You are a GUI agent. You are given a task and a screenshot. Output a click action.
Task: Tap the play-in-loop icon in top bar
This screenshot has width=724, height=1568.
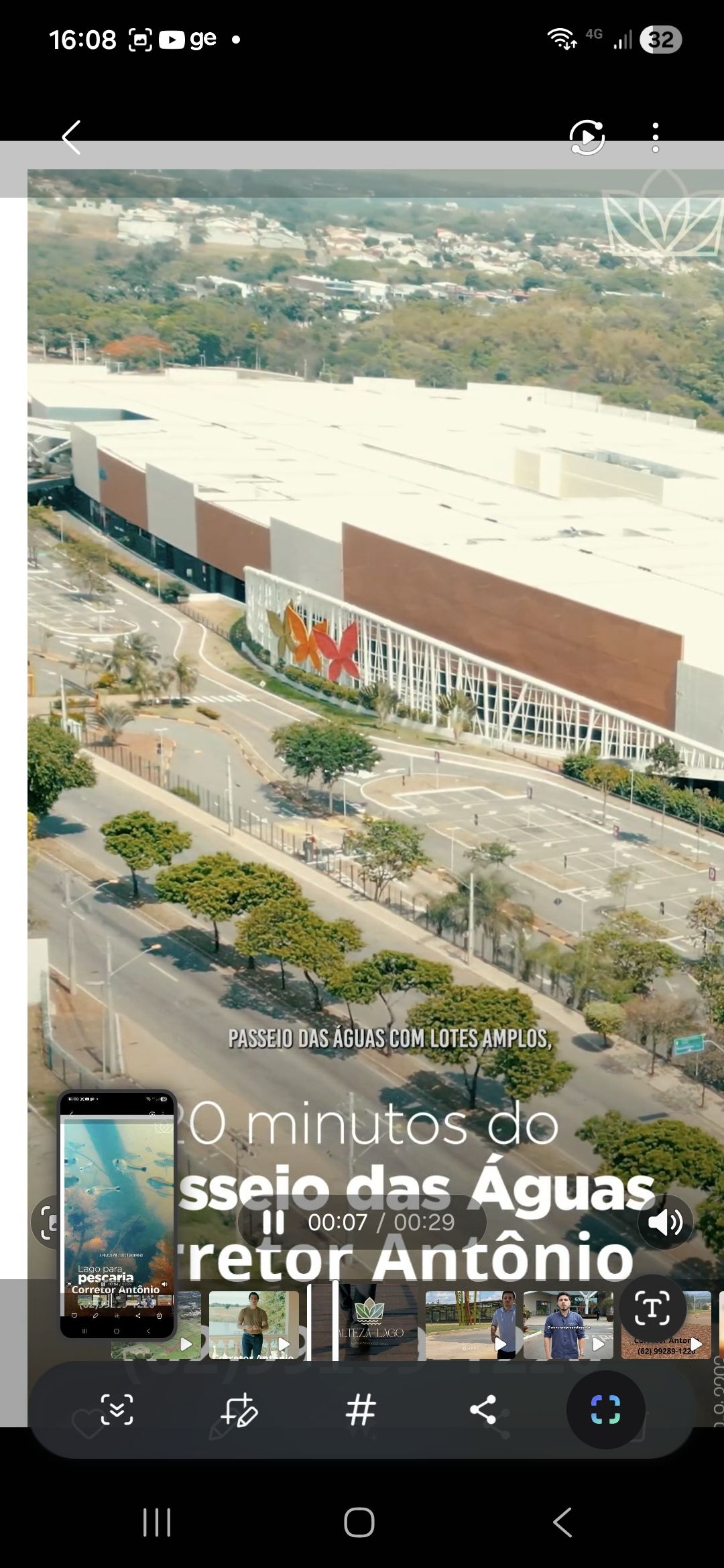pyautogui.click(x=587, y=137)
